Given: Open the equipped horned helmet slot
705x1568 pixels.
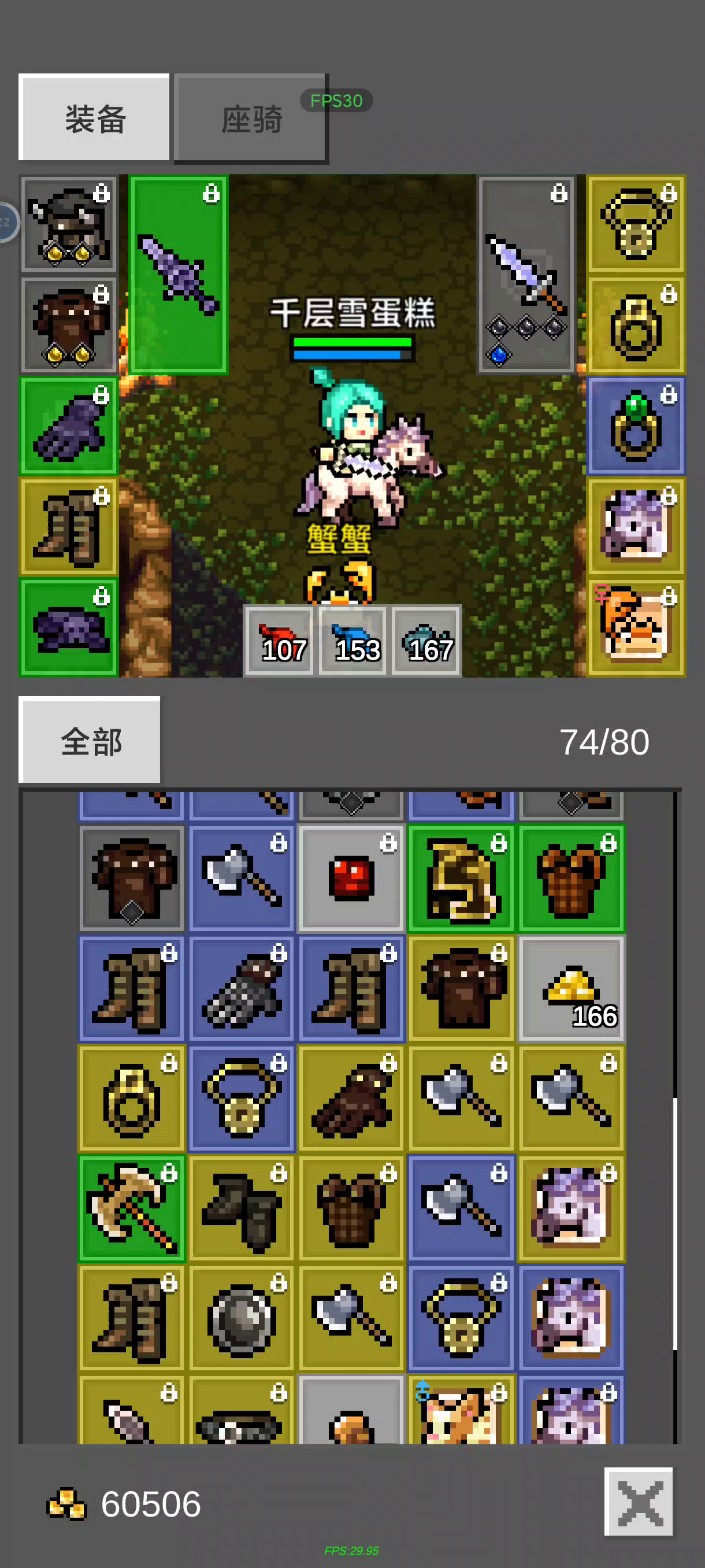Looking at the screenshot, I should pos(69,223).
